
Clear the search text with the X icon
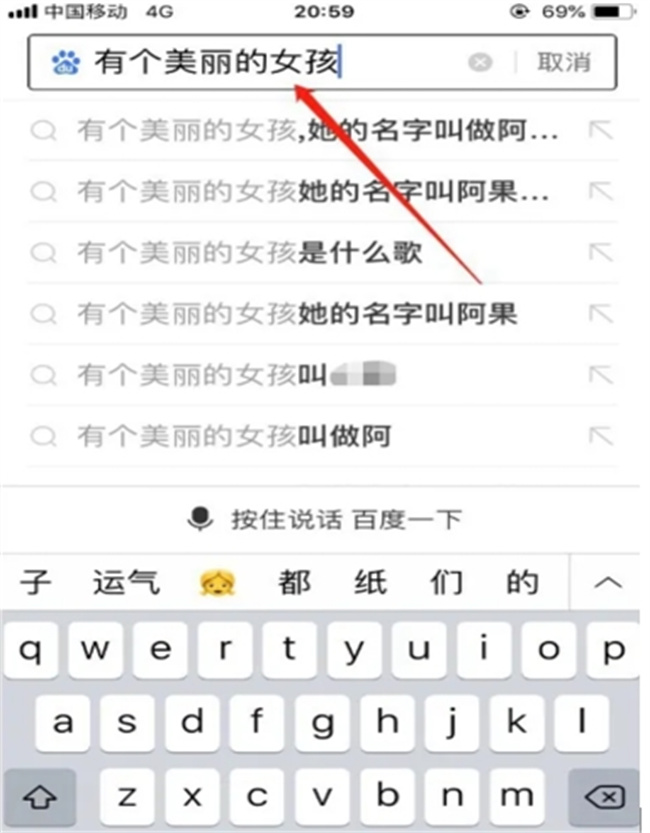(x=481, y=63)
